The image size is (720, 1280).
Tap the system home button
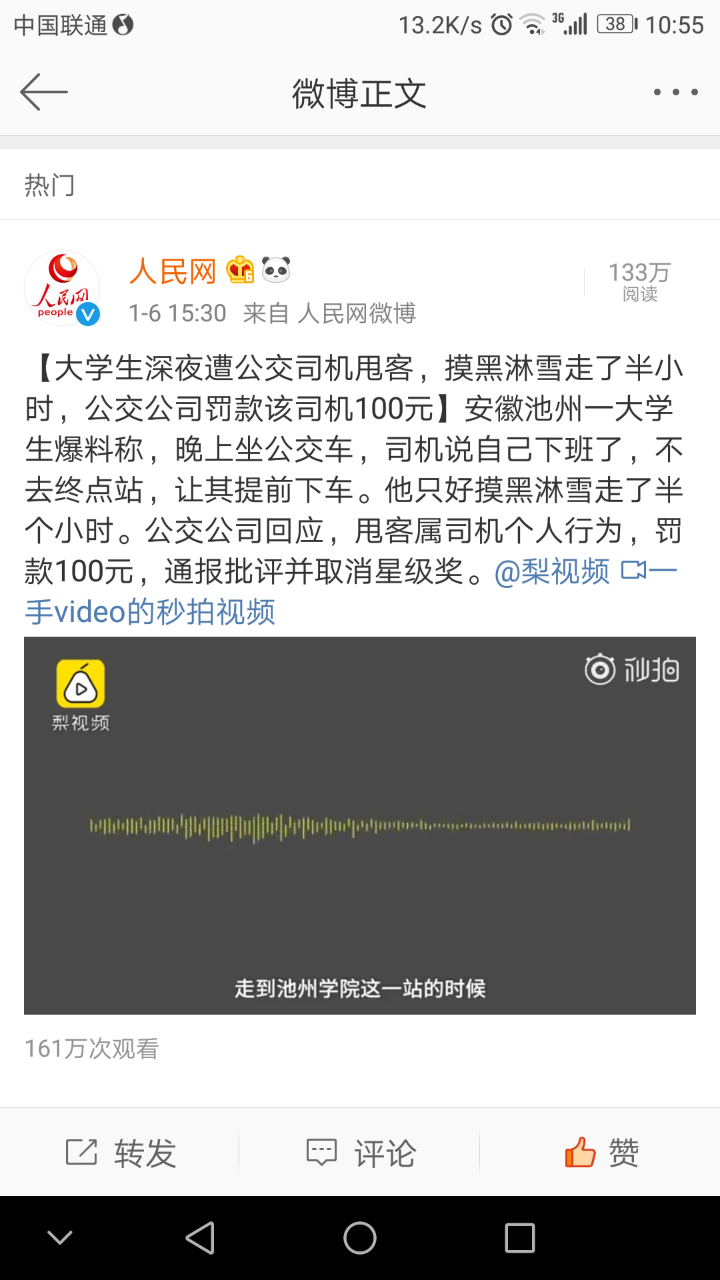(360, 1238)
